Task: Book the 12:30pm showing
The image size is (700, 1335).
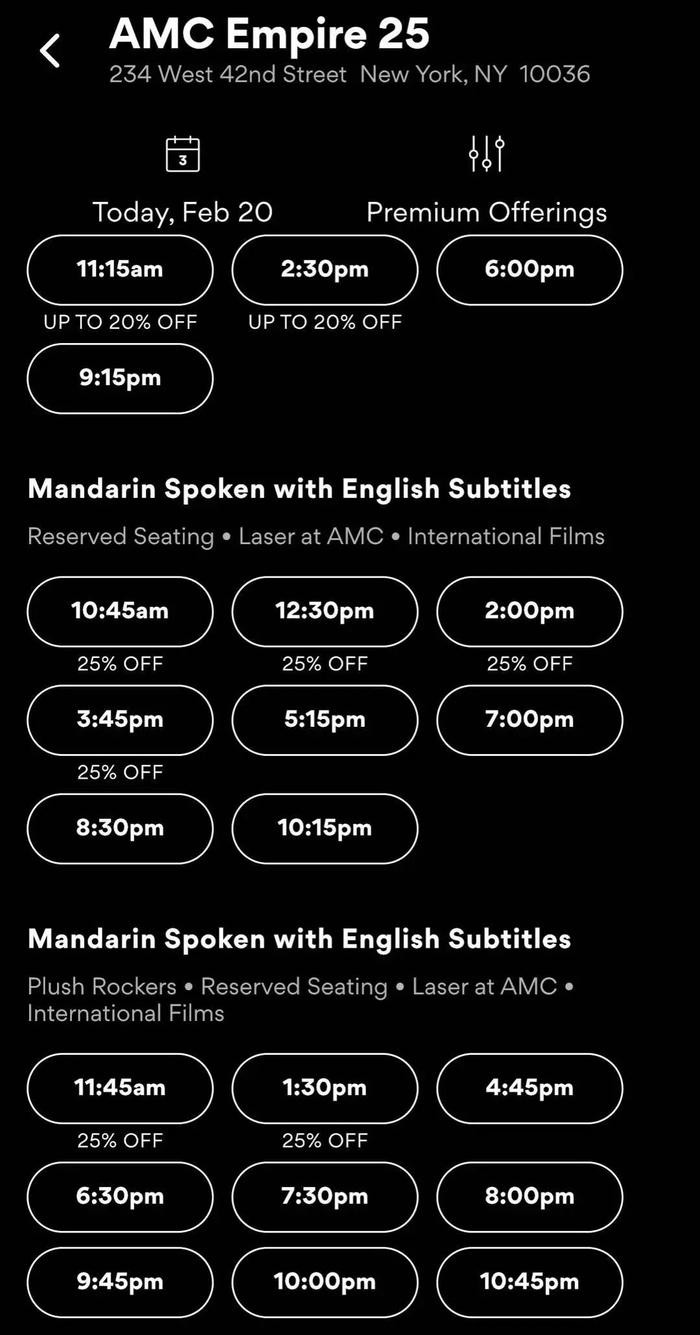Action: (x=325, y=611)
